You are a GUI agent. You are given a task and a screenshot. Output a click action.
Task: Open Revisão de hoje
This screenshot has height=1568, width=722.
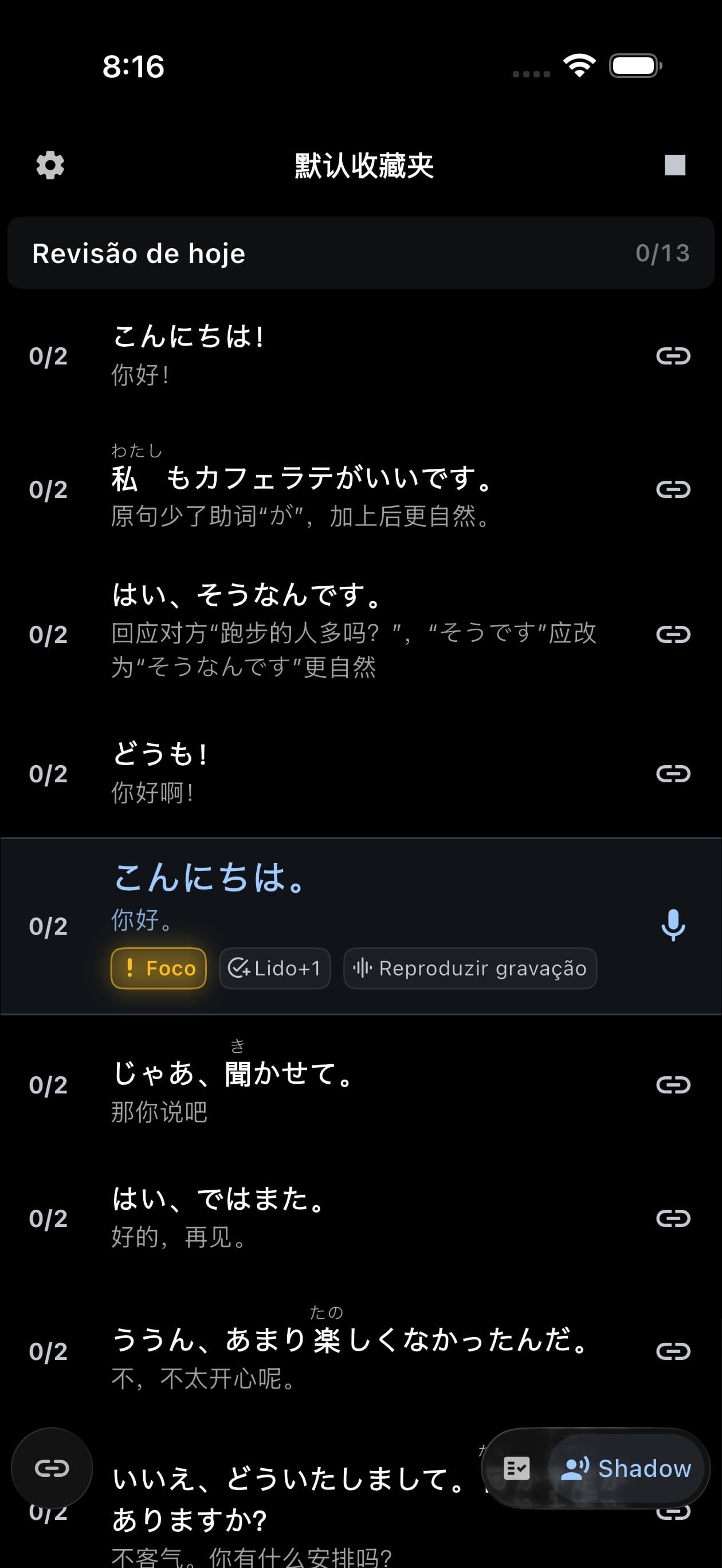[360, 253]
